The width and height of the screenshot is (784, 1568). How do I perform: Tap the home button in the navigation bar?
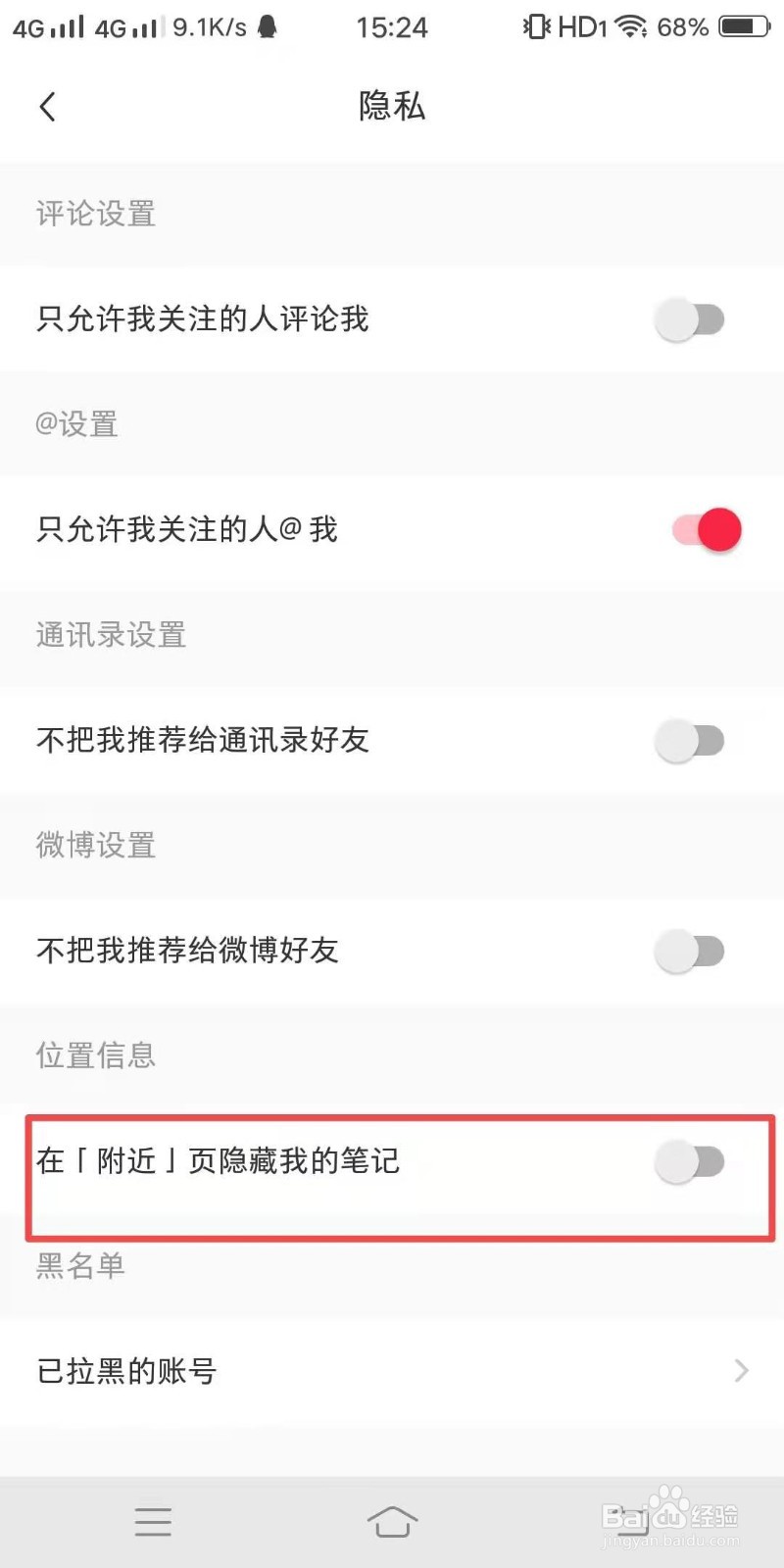392,1522
